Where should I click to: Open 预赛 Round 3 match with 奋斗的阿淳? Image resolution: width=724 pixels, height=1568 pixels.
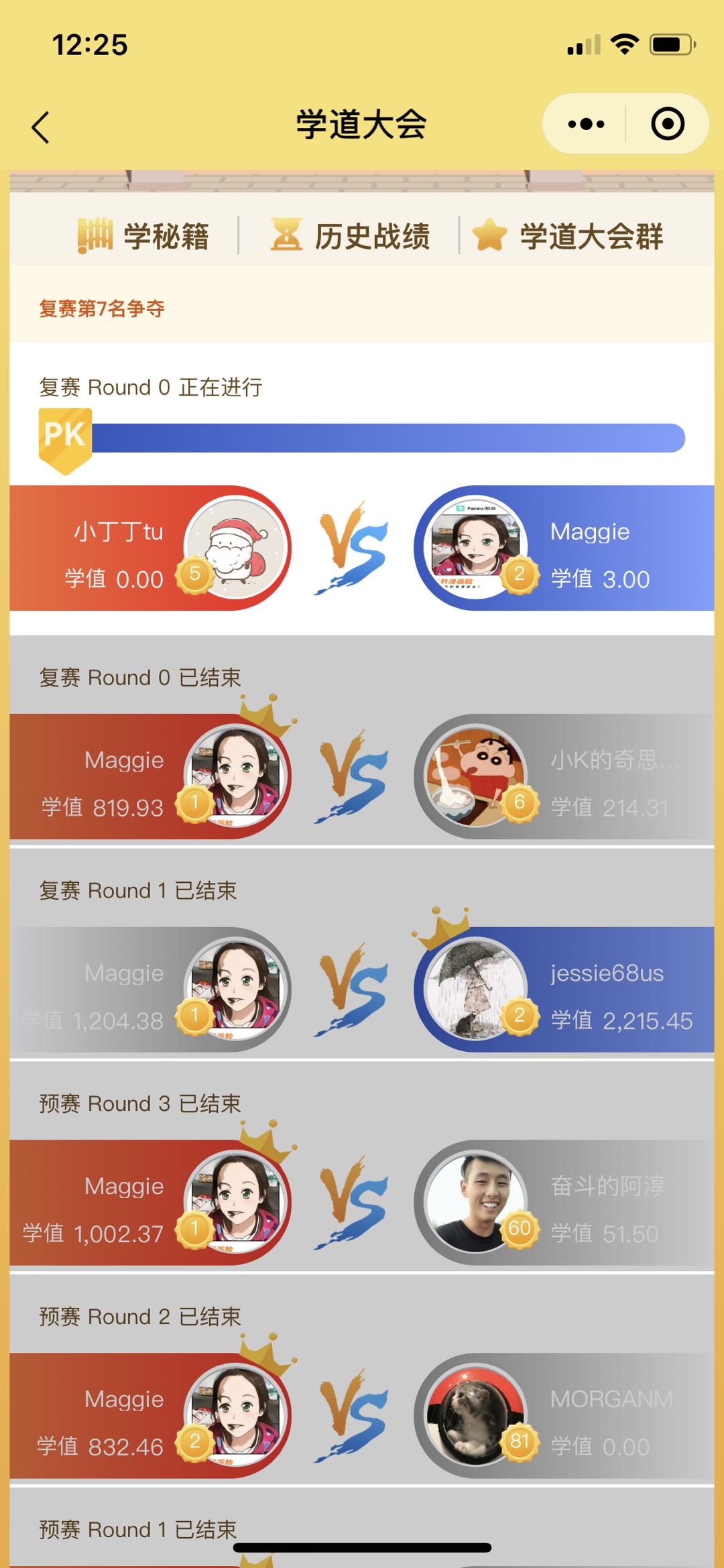click(x=362, y=1203)
